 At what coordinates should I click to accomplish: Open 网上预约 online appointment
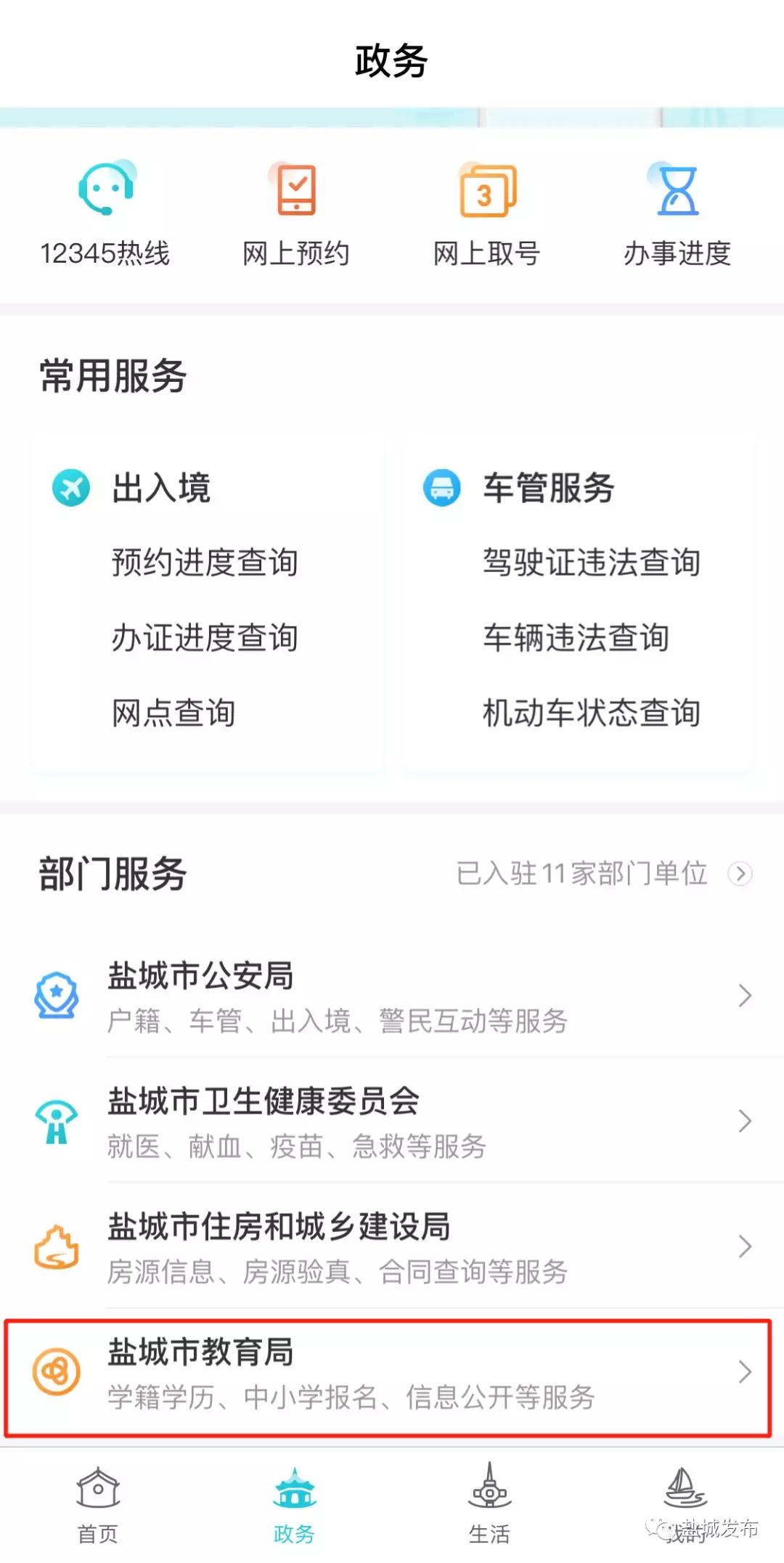click(296, 213)
